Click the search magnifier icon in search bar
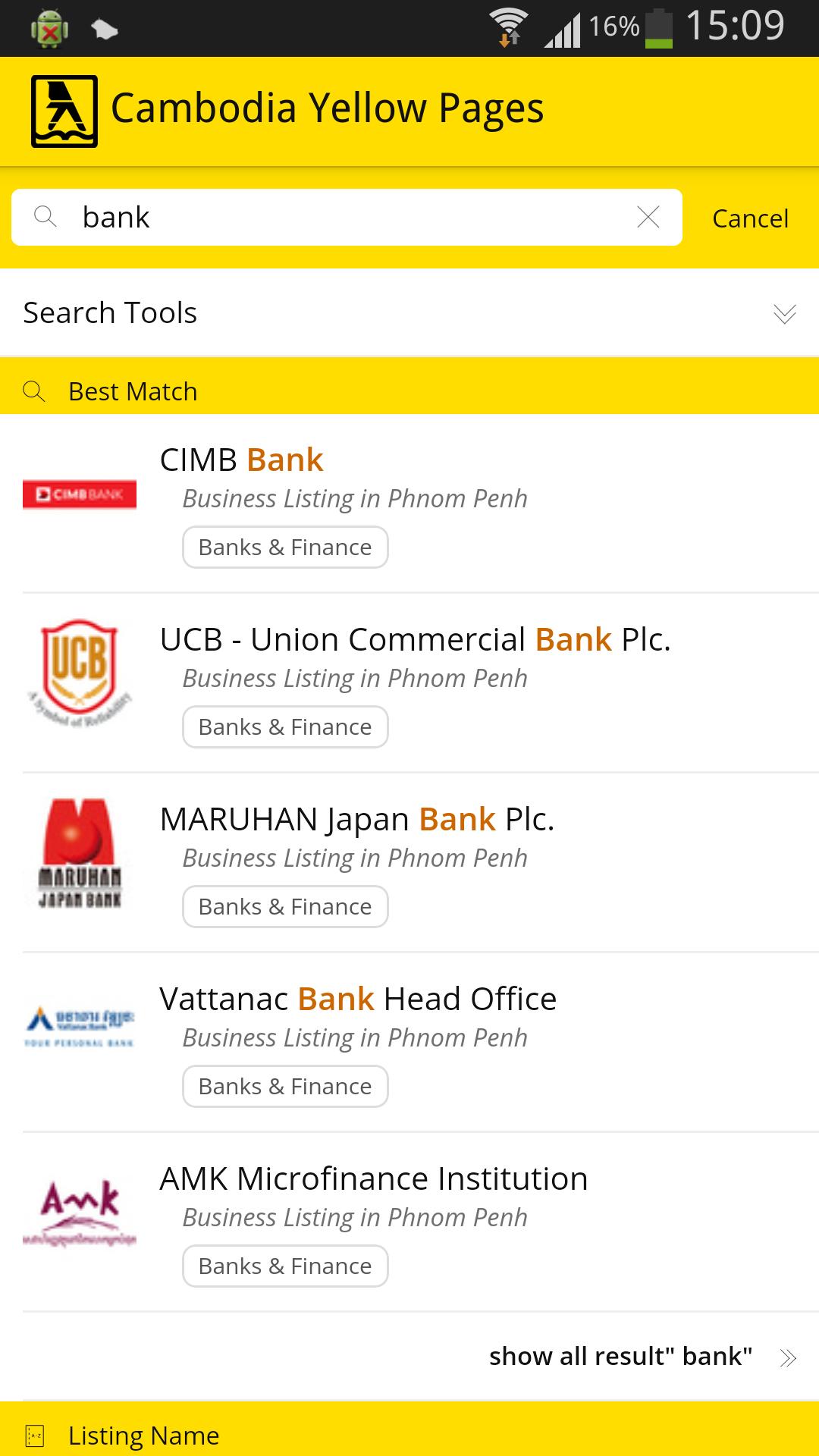The width and height of the screenshot is (819, 1456). (47, 217)
